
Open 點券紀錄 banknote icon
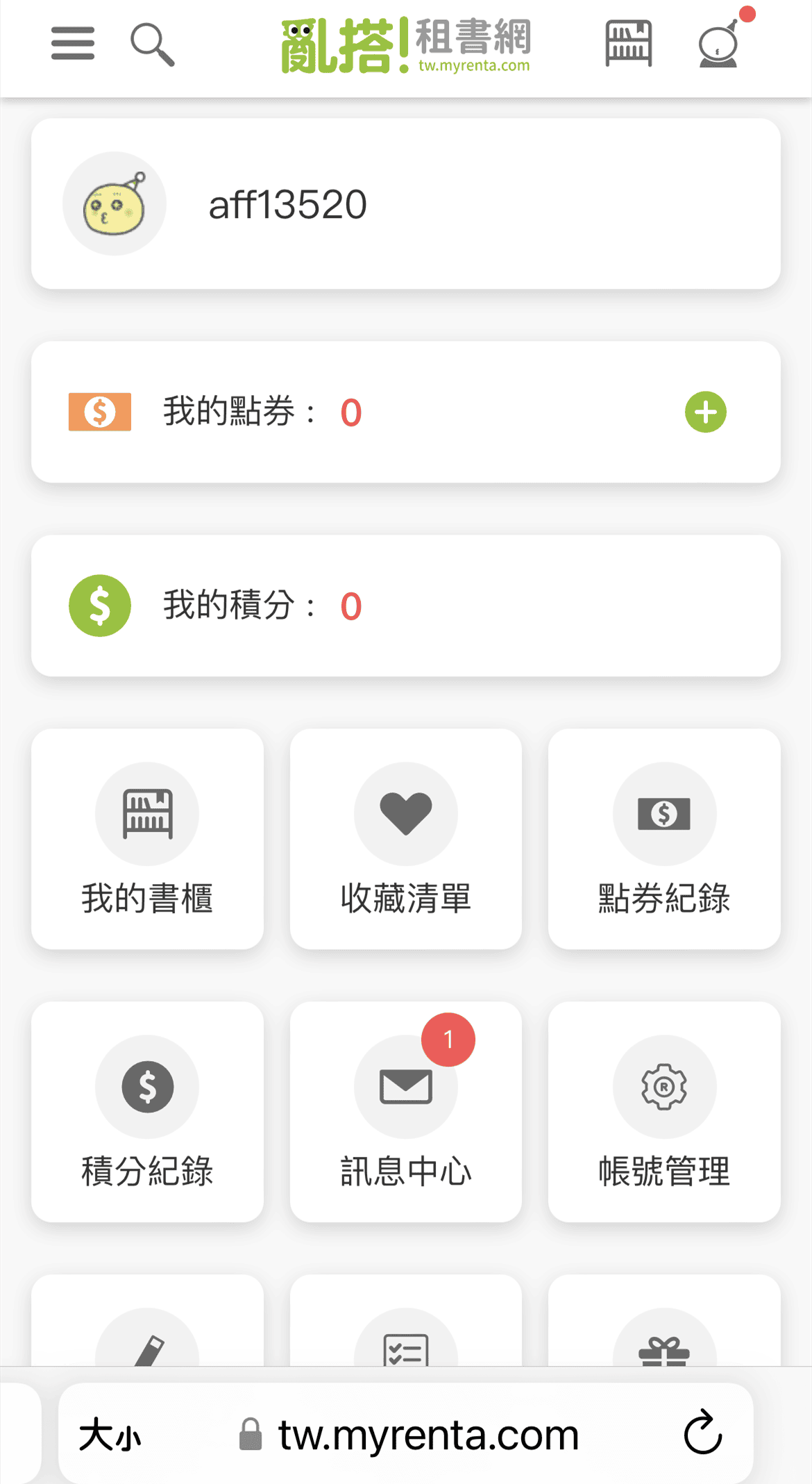(x=663, y=814)
